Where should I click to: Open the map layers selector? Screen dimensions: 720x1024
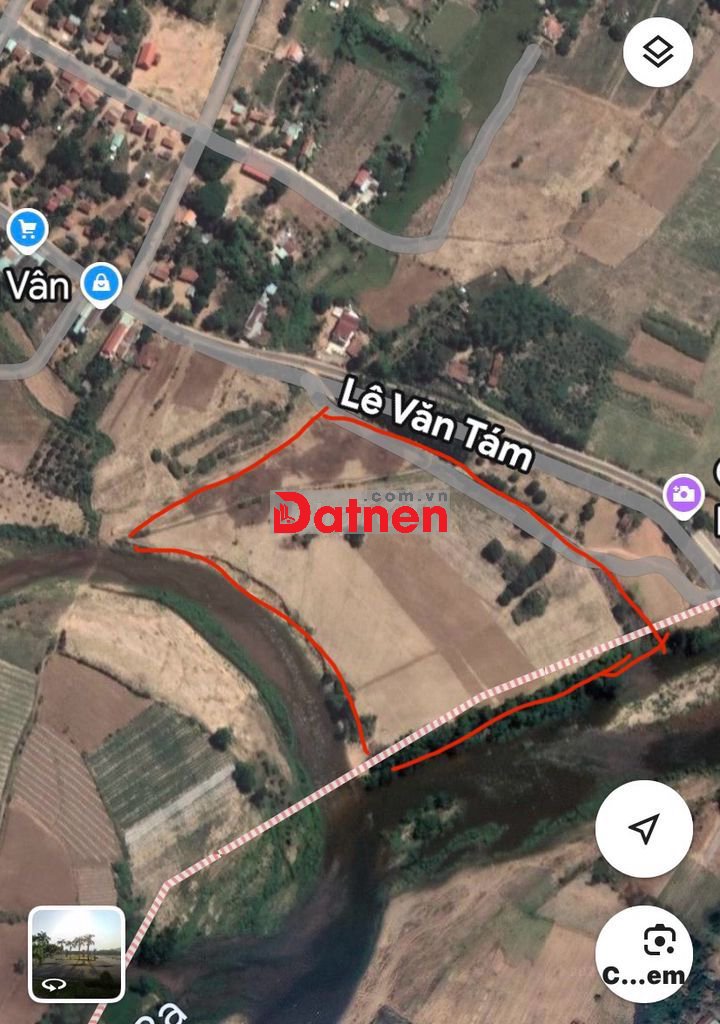[x=657, y=52]
